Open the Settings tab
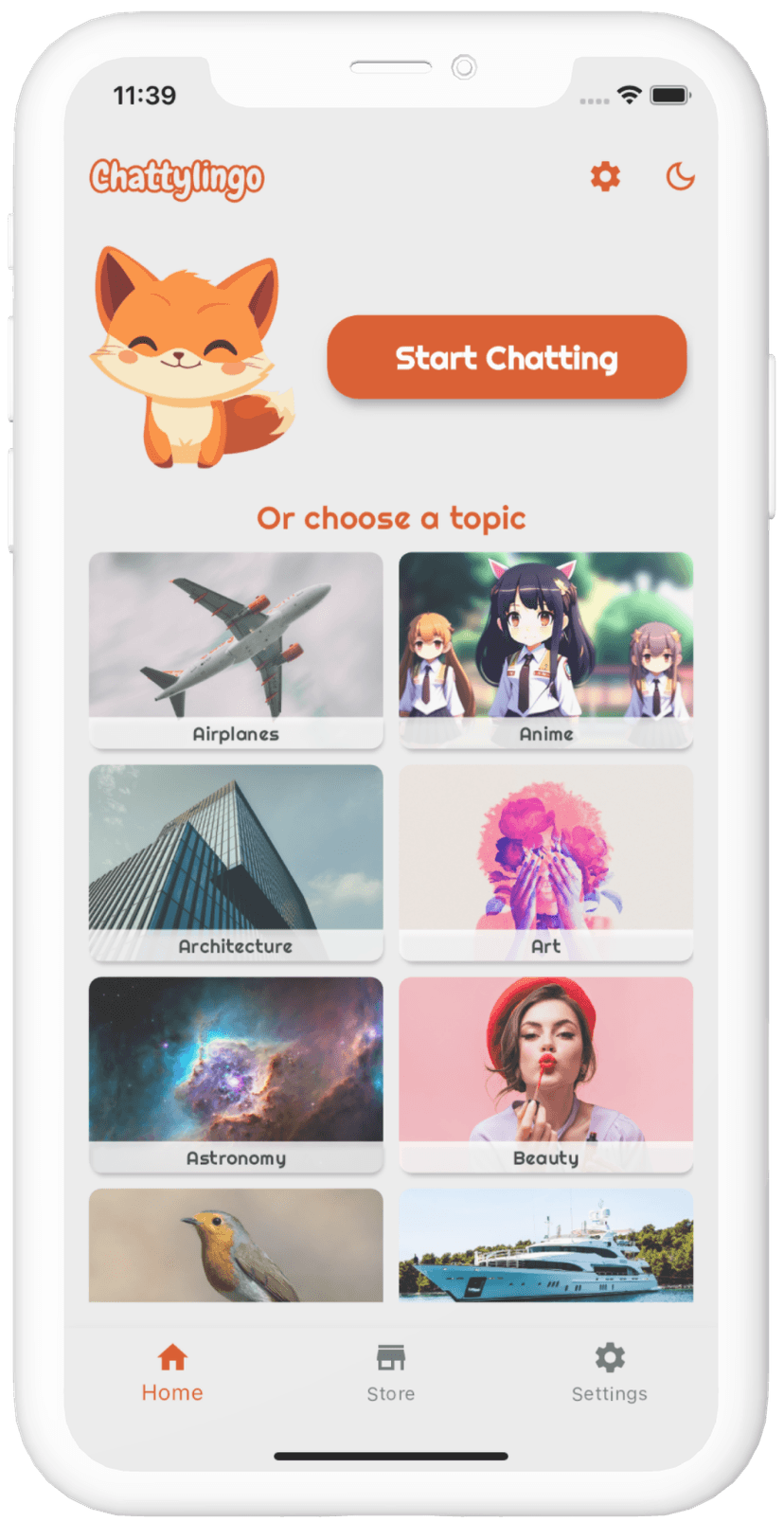This screenshot has width=784, height=1522. (609, 1372)
